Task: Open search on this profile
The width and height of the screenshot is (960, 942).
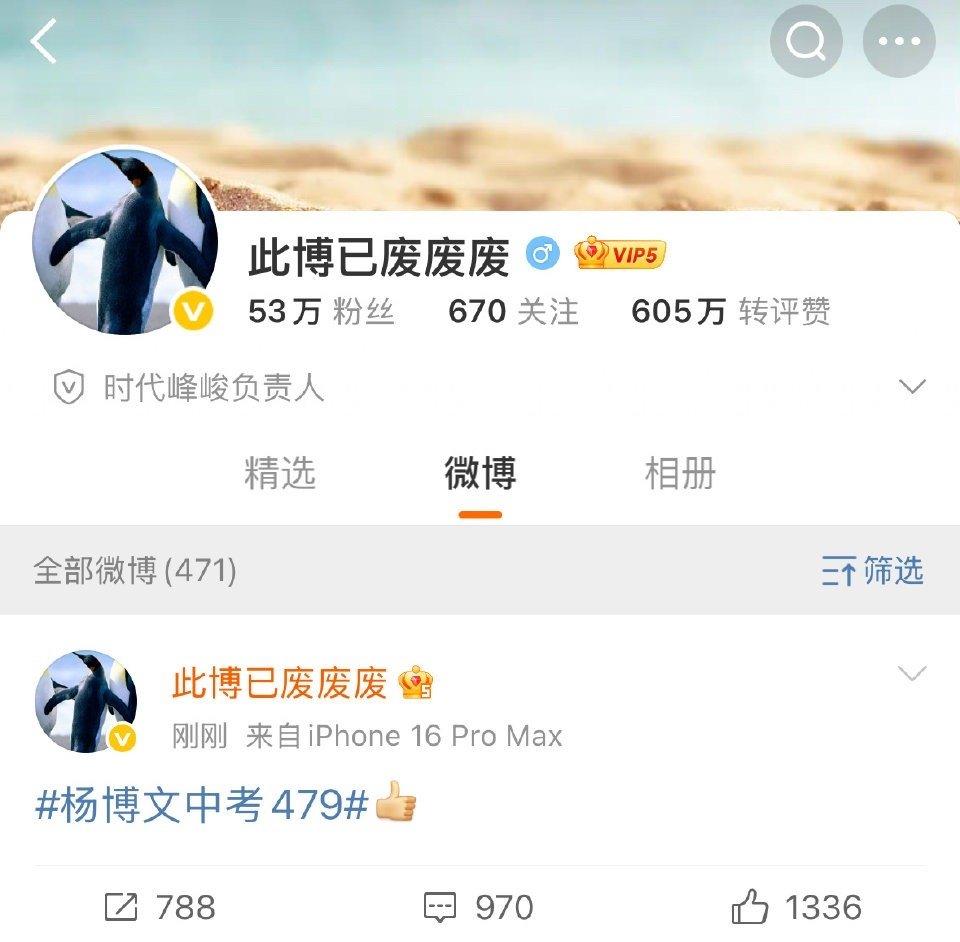Action: (x=806, y=42)
